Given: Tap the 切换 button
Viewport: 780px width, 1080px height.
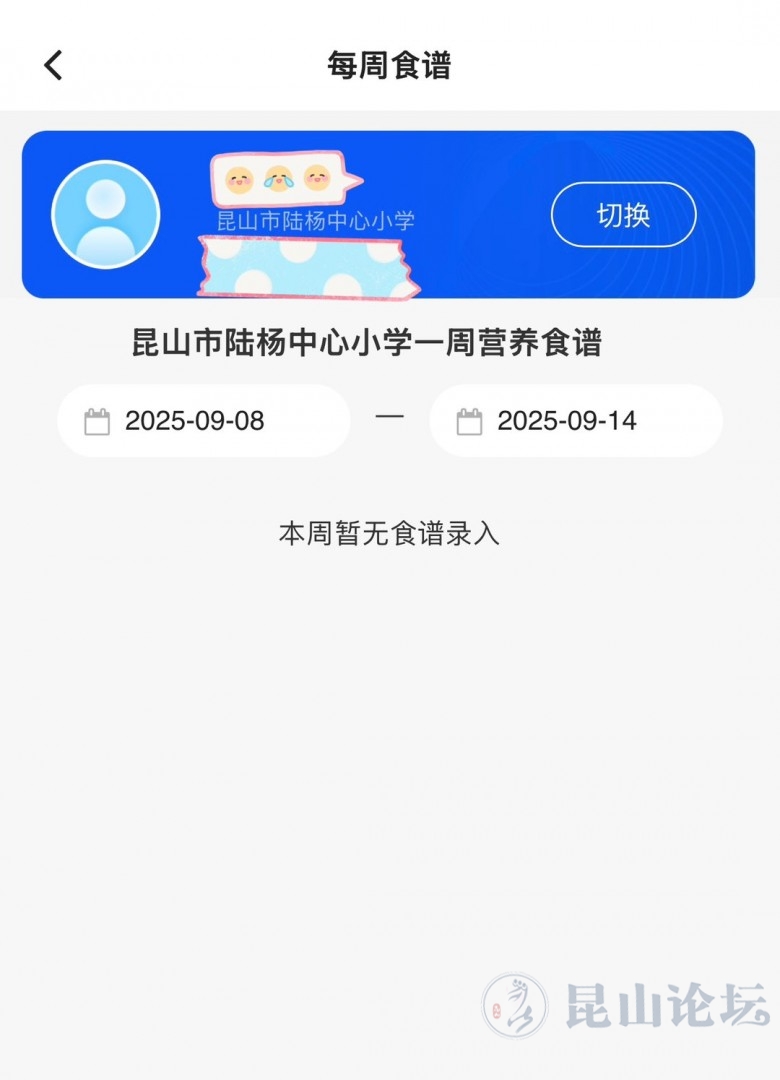Looking at the screenshot, I should [623, 215].
